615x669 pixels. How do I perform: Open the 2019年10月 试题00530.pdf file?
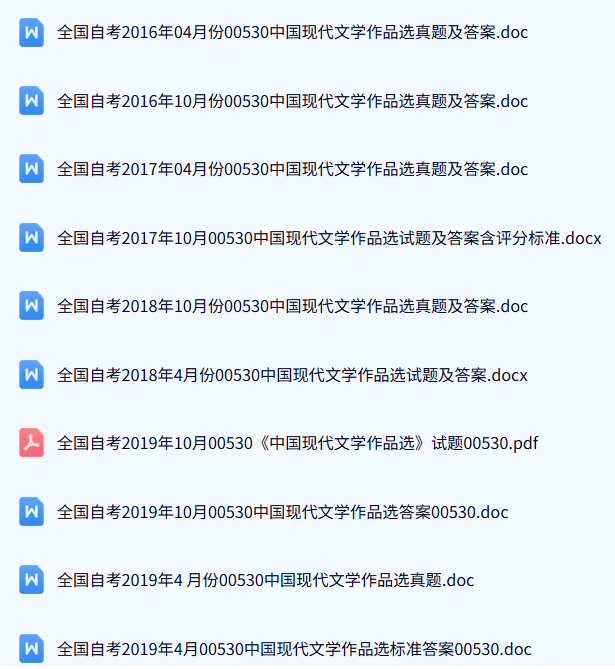click(x=297, y=443)
